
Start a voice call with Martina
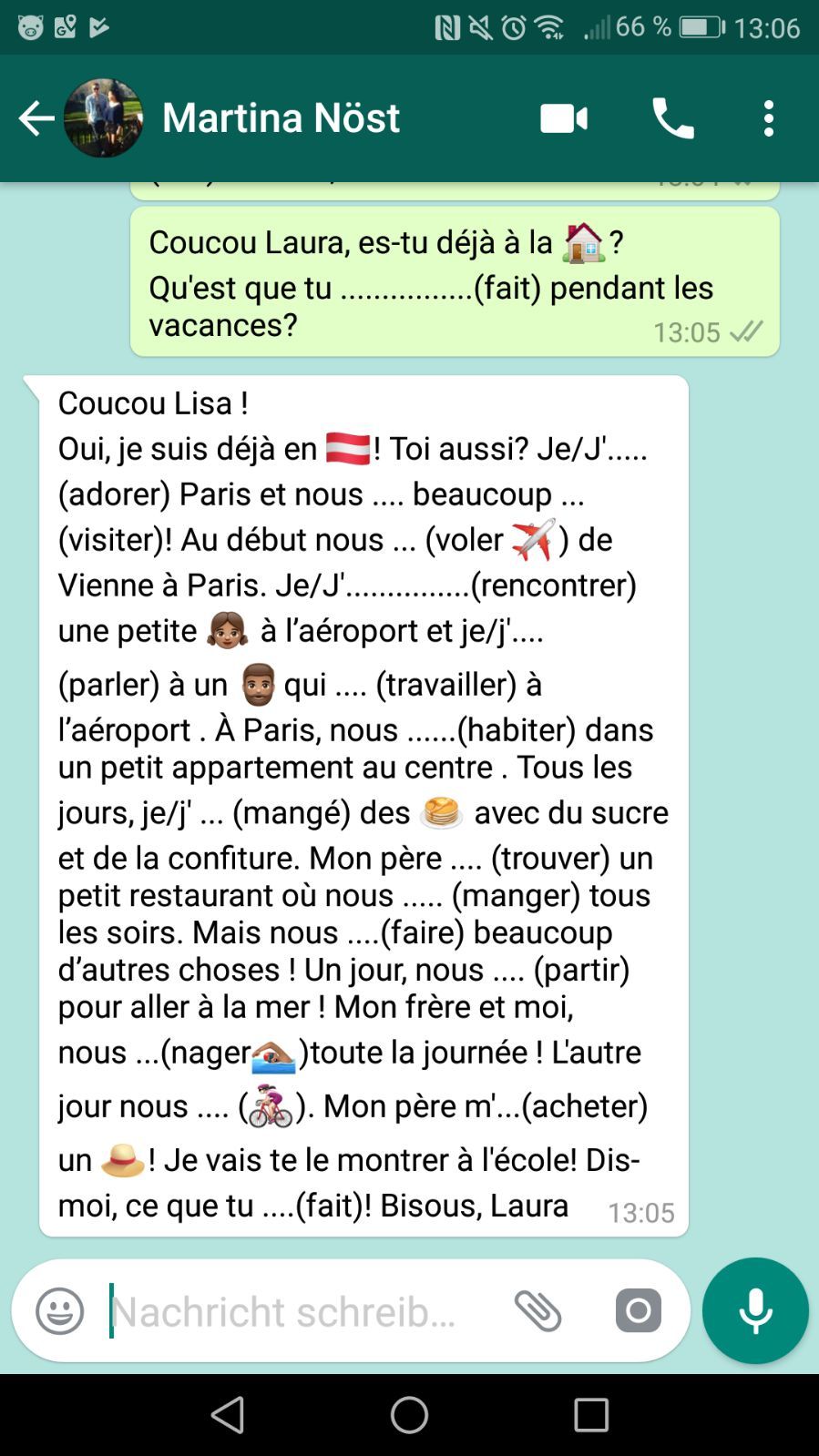pyautogui.click(x=673, y=118)
